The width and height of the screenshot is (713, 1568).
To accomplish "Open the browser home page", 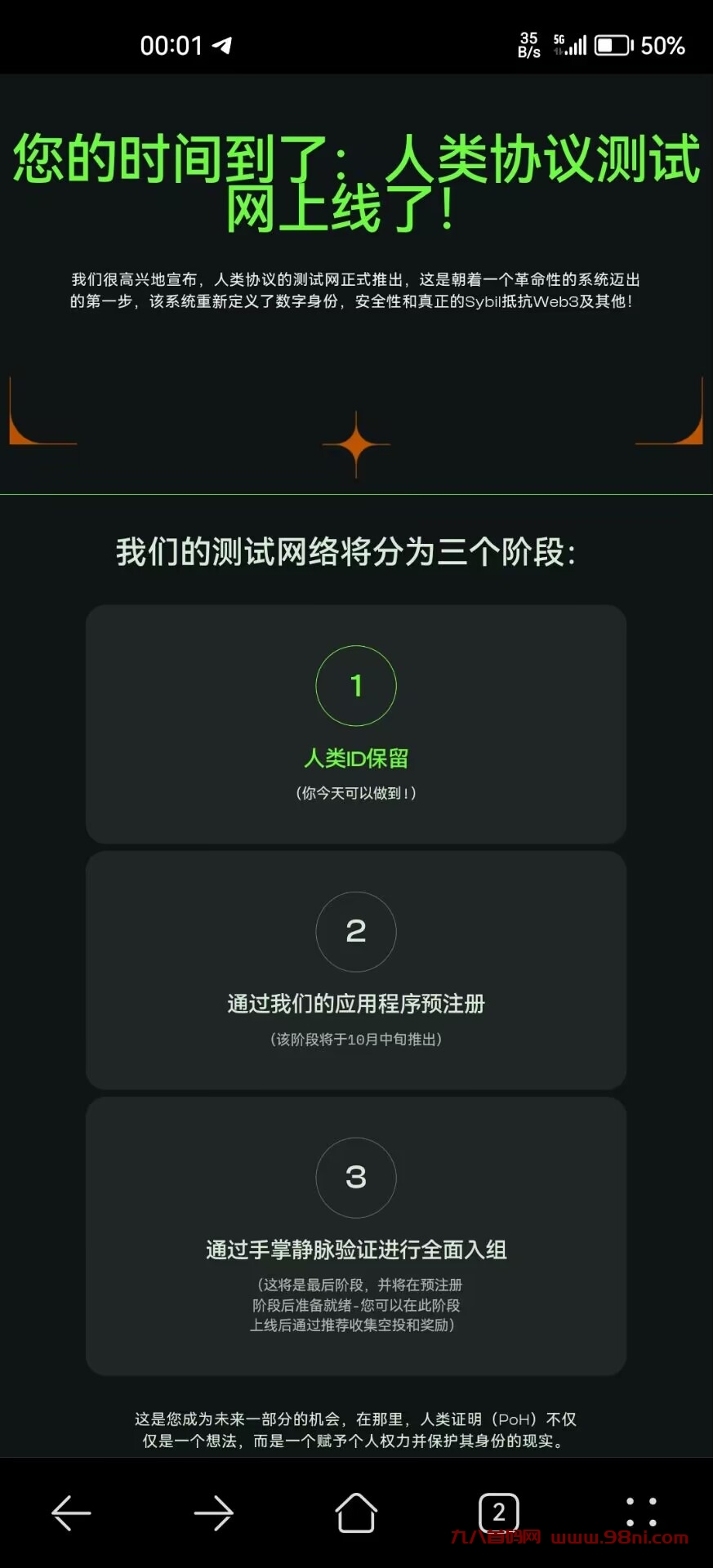I will tap(356, 1513).
